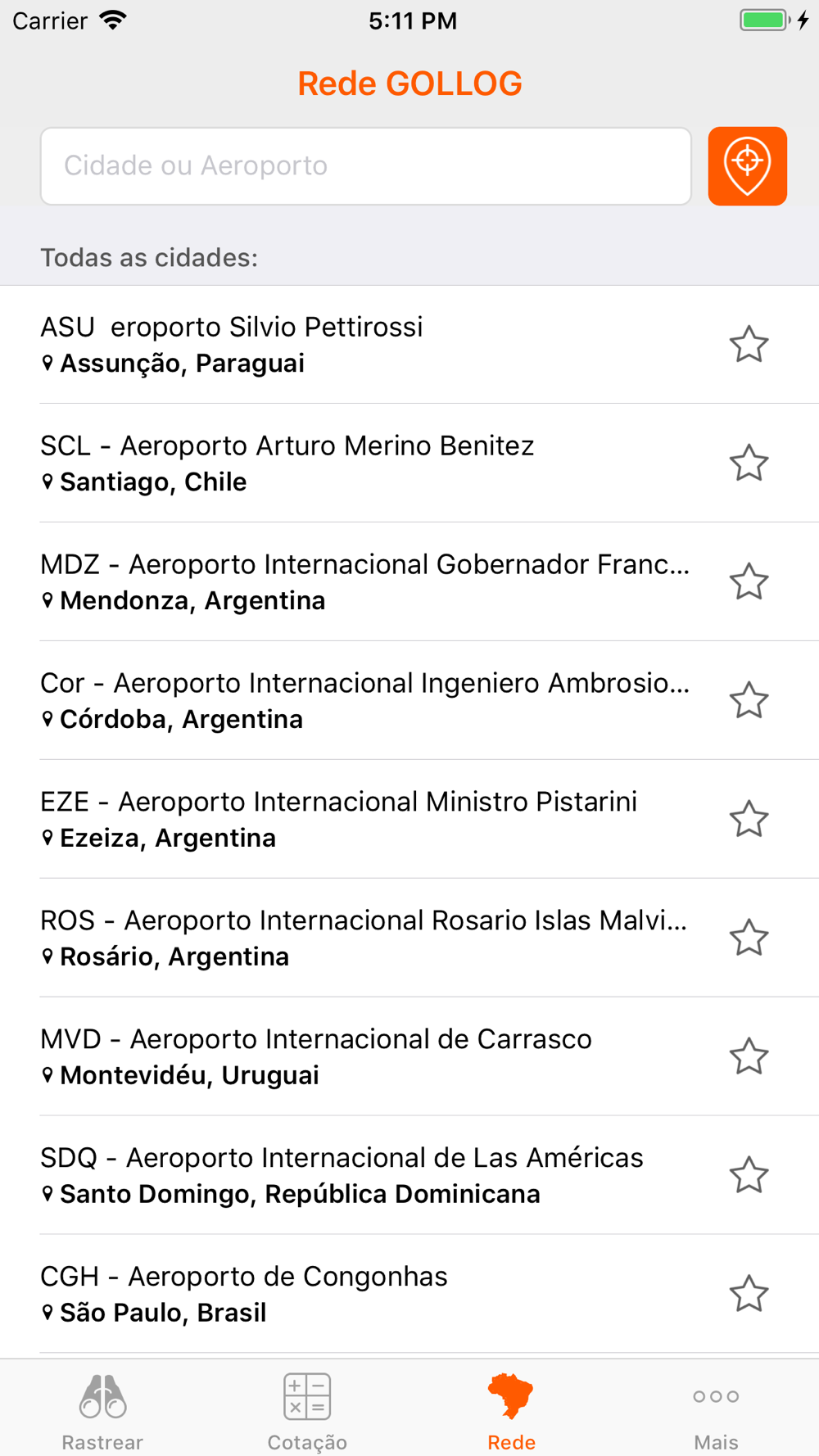Viewport: 819px width, 1456px height.
Task: Switch to the Rastrear tab
Action: [x=102, y=1410]
